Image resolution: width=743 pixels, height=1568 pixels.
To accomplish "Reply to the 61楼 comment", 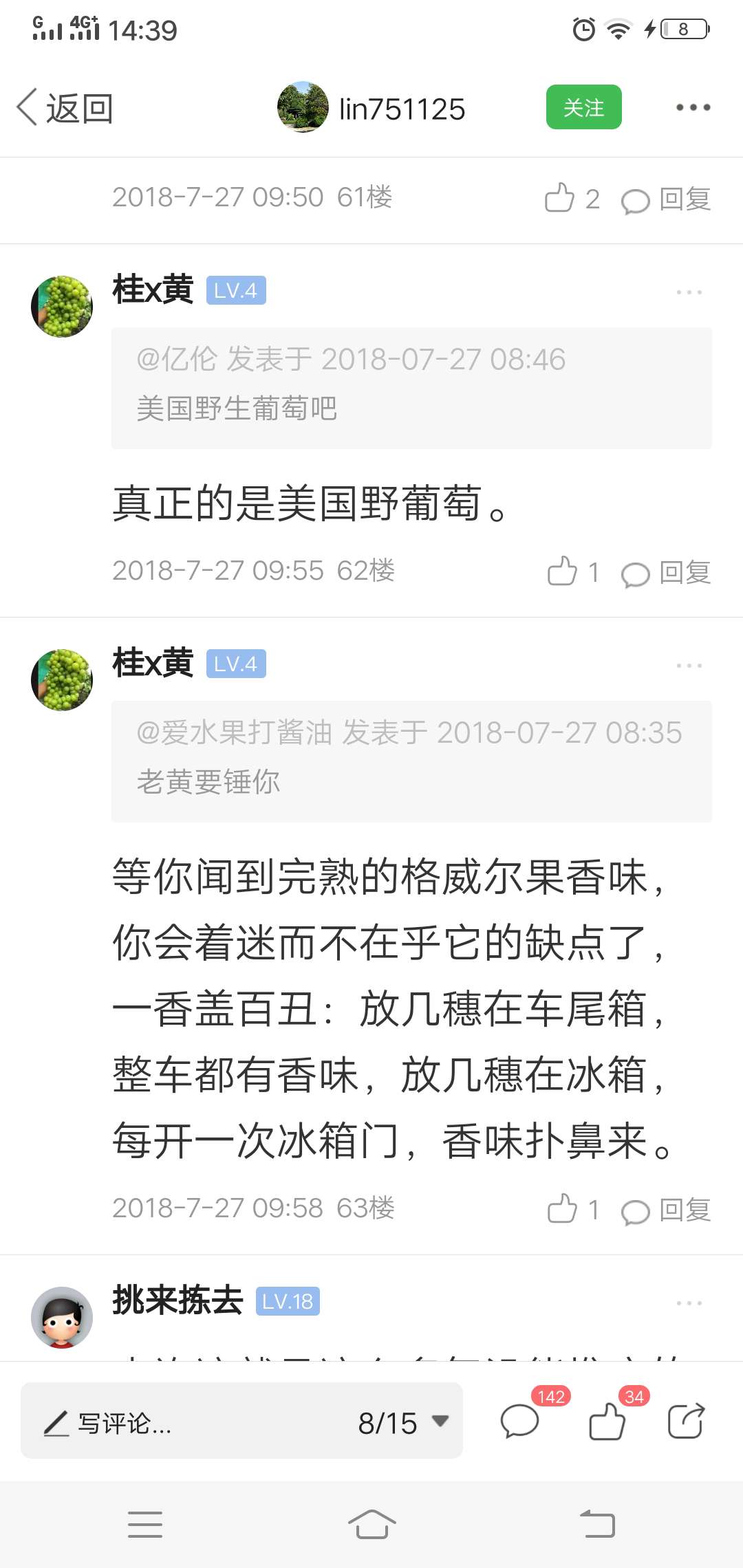I will (666, 199).
